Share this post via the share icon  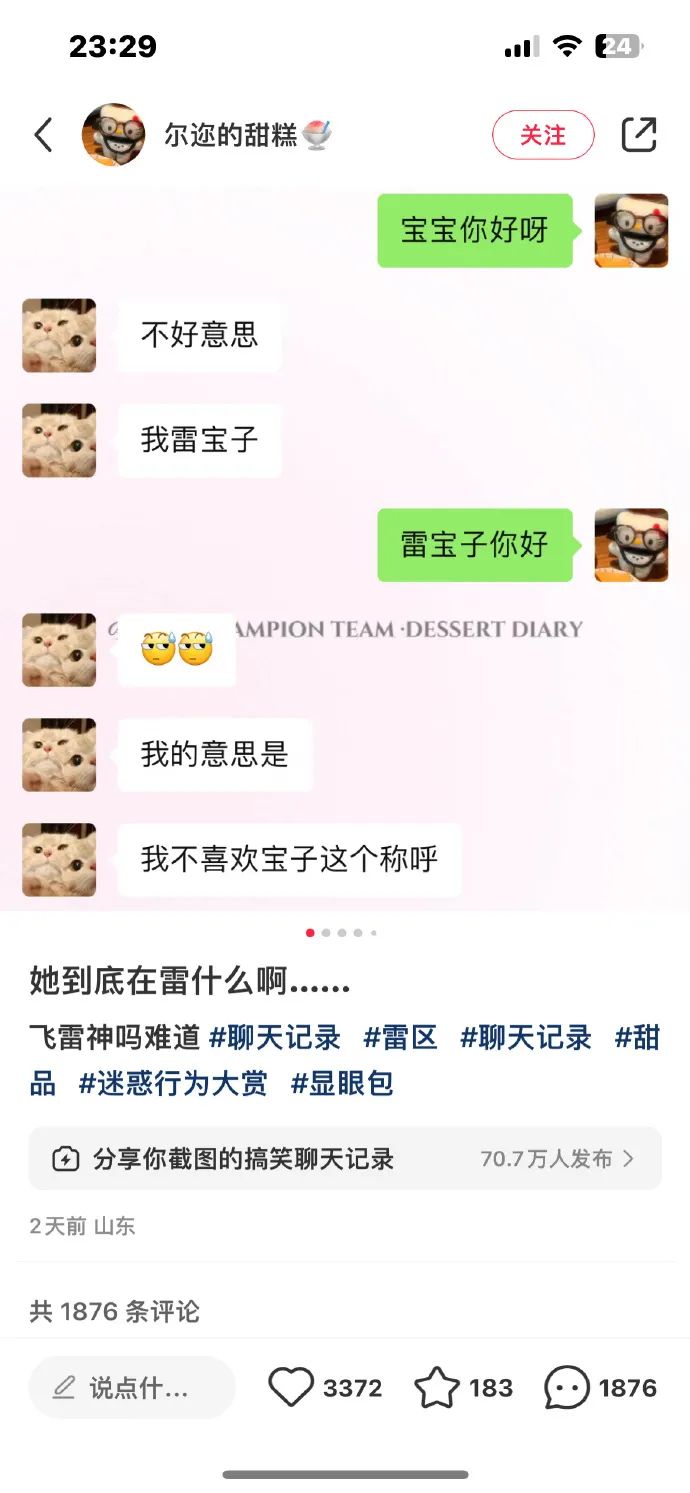click(x=639, y=135)
